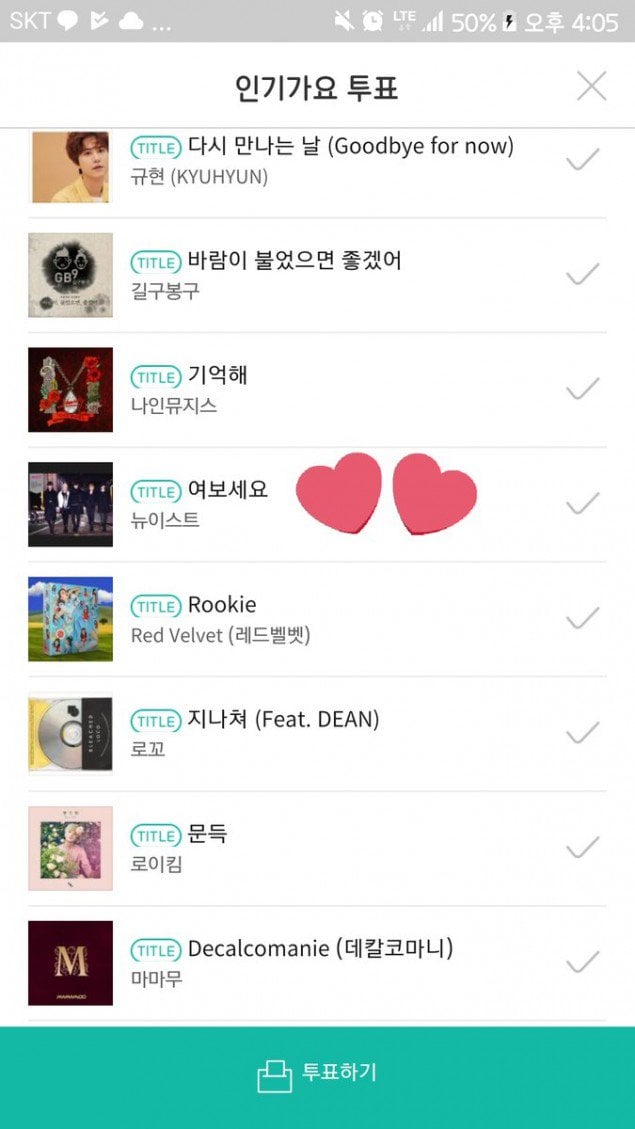Close the 인기가요 투표 voting screen
This screenshot has height=1129, width=635.
(591, 86)
